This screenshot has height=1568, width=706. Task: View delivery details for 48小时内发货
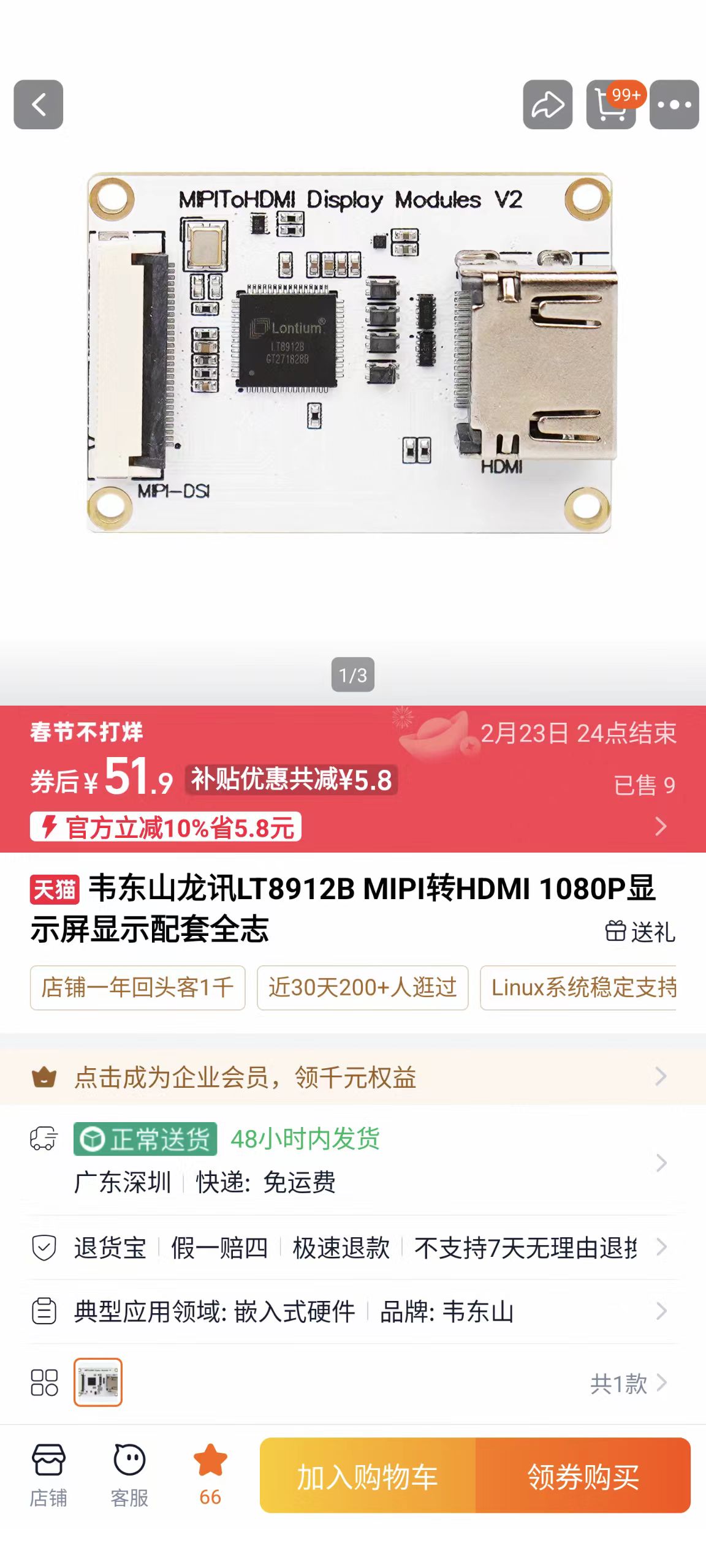(353, 1161)
